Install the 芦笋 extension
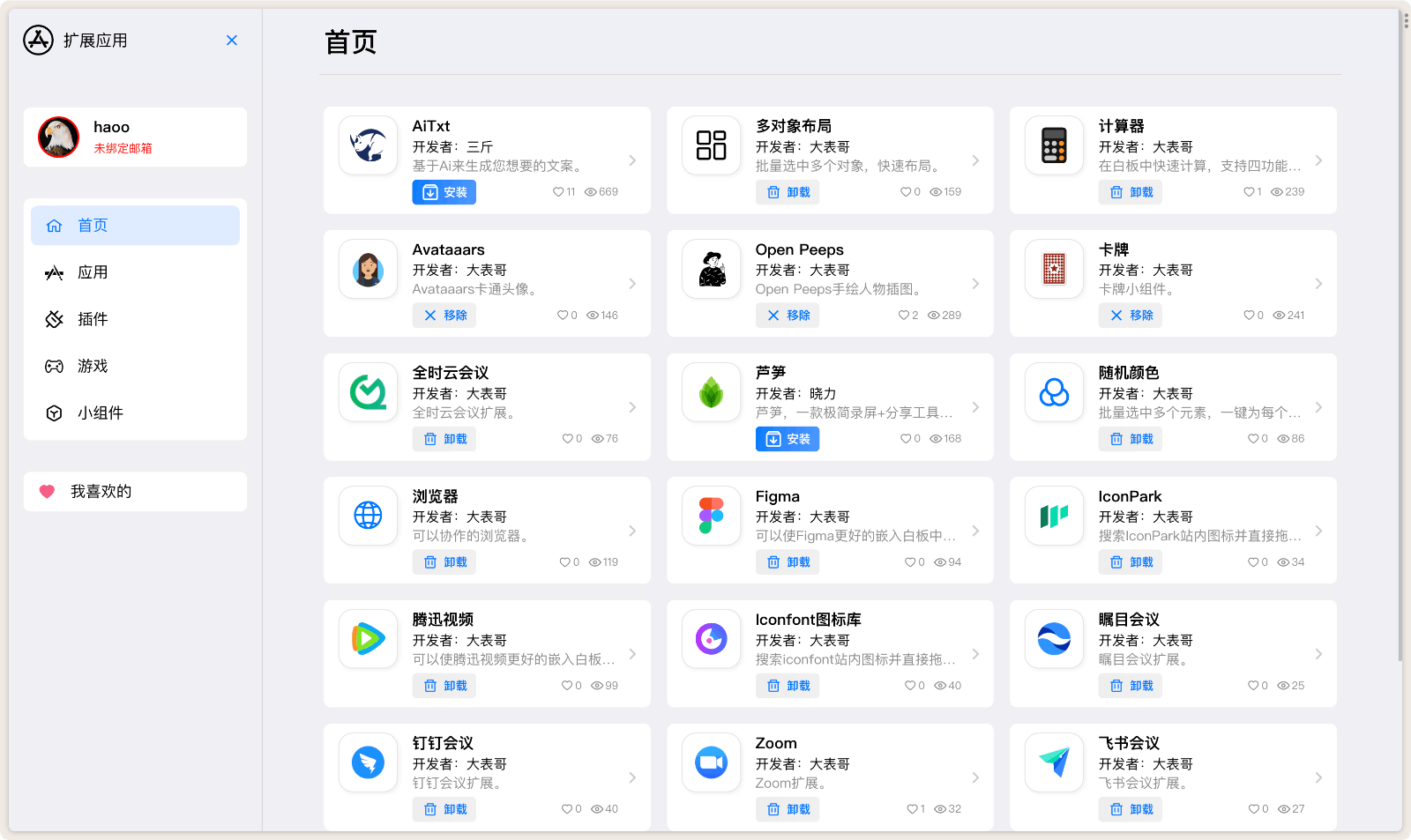 pos(788,439)
